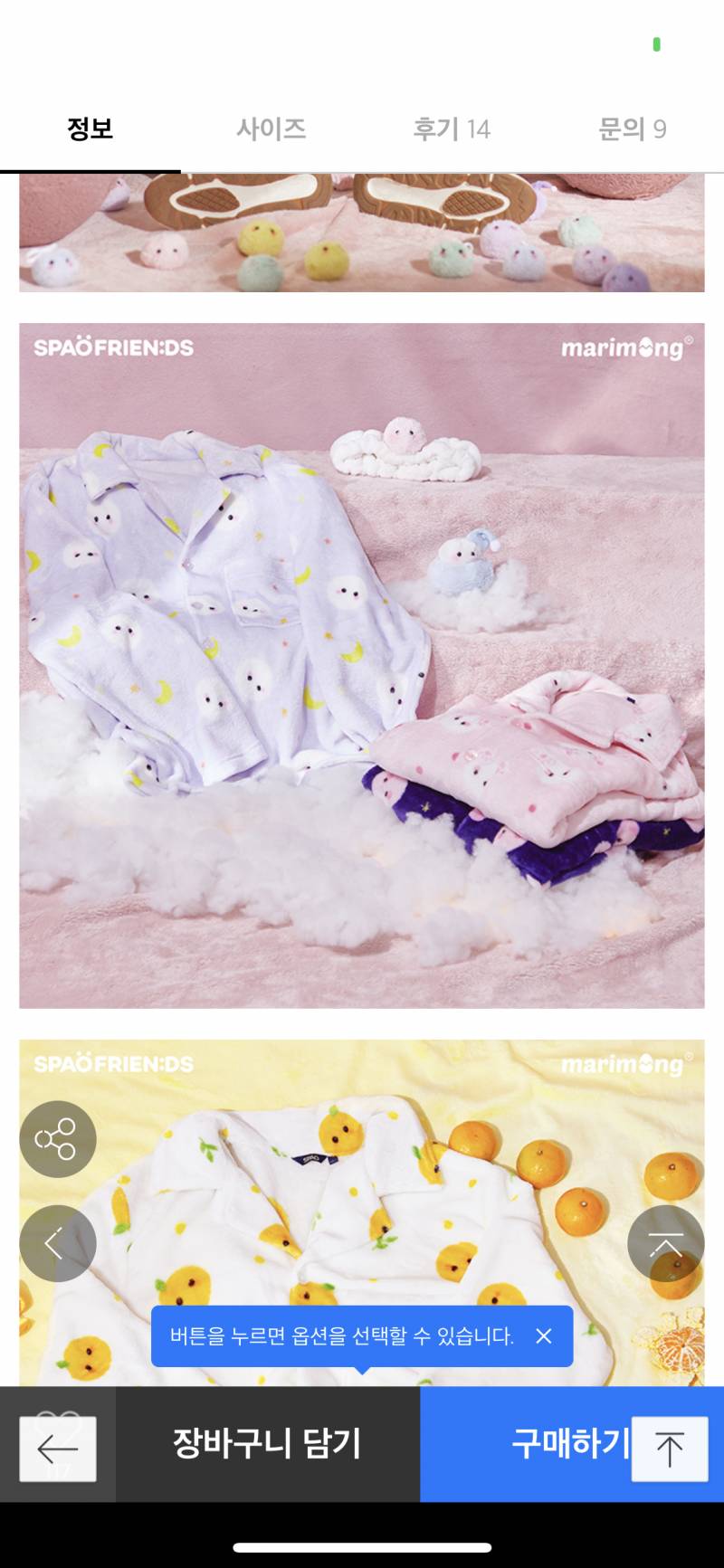Open the 문의 9 inquiries tab
This screenshot has height=1568, width=724.
[x=633, y=129]
